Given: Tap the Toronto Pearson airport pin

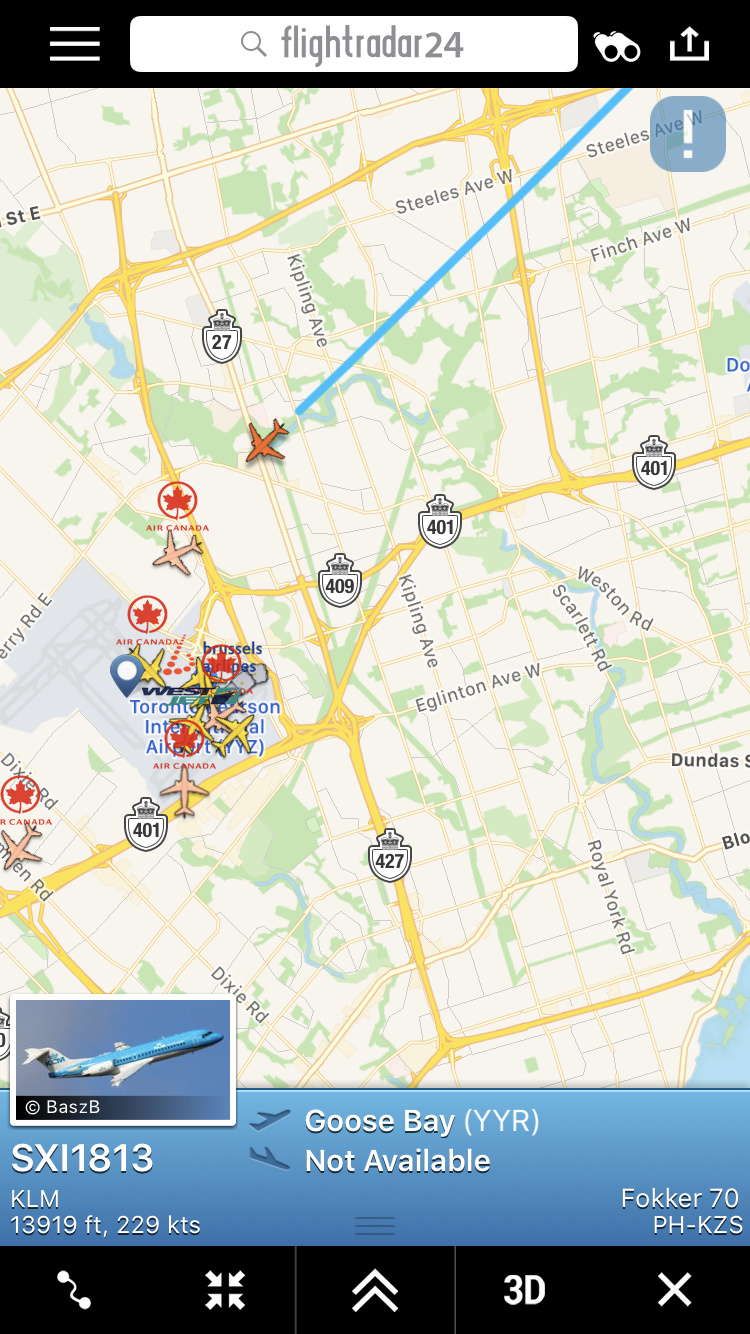Looking at the screenshot, I should [127, 675].
